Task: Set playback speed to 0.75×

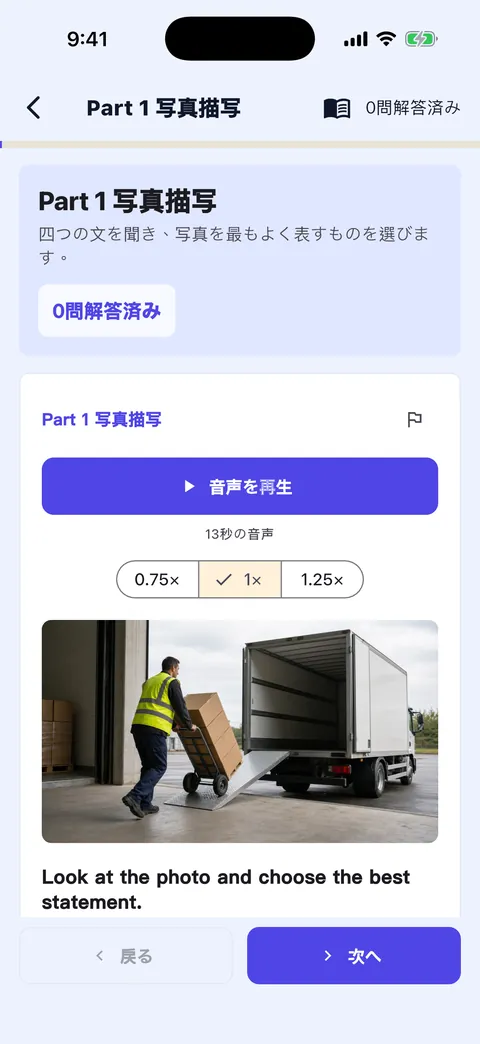Action: coord(158,579)
